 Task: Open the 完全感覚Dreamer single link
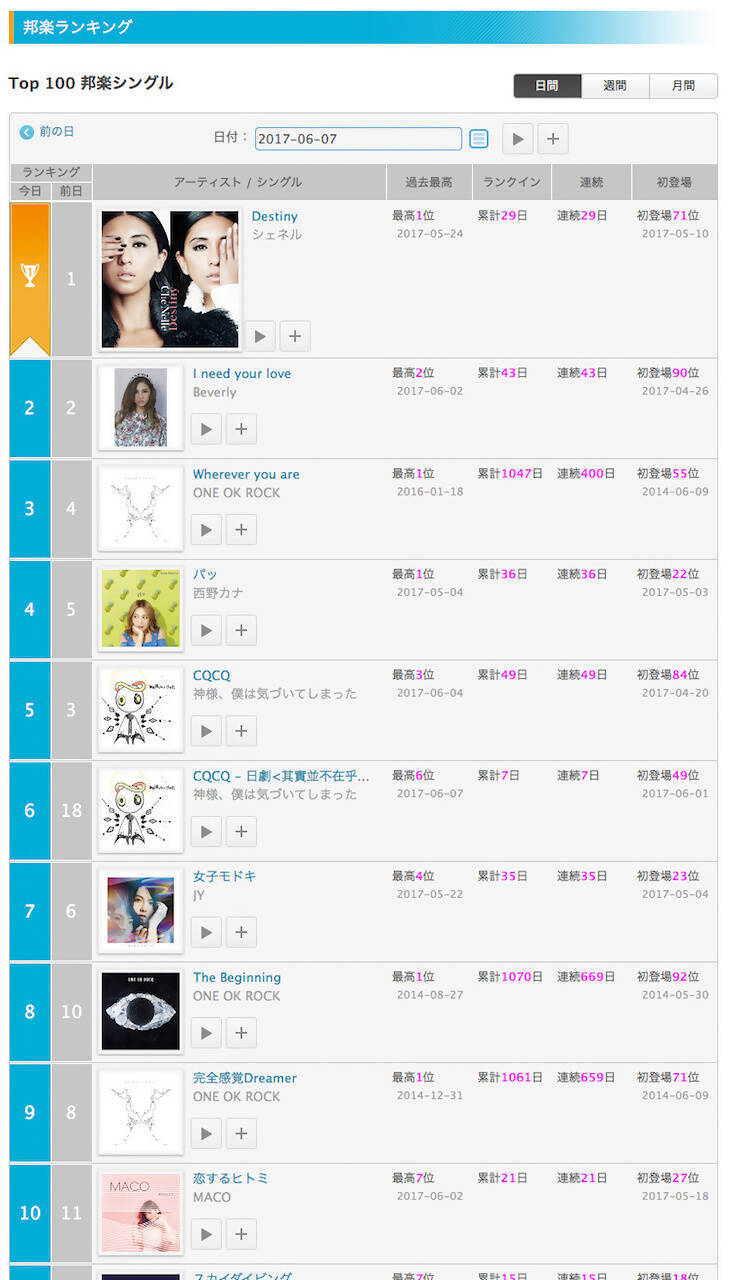(244, 1078)
